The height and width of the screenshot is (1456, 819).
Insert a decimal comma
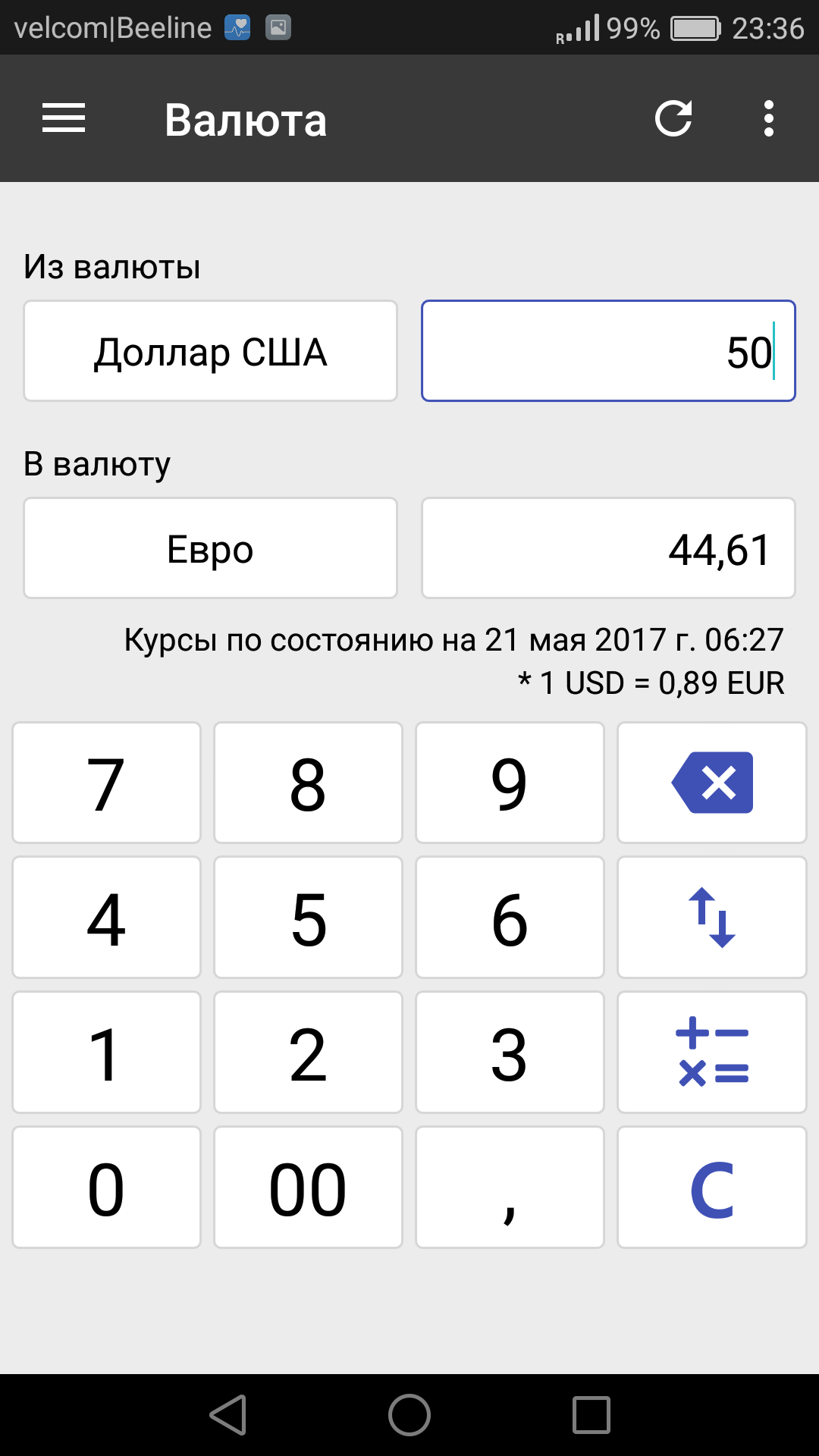point(510,1188)
